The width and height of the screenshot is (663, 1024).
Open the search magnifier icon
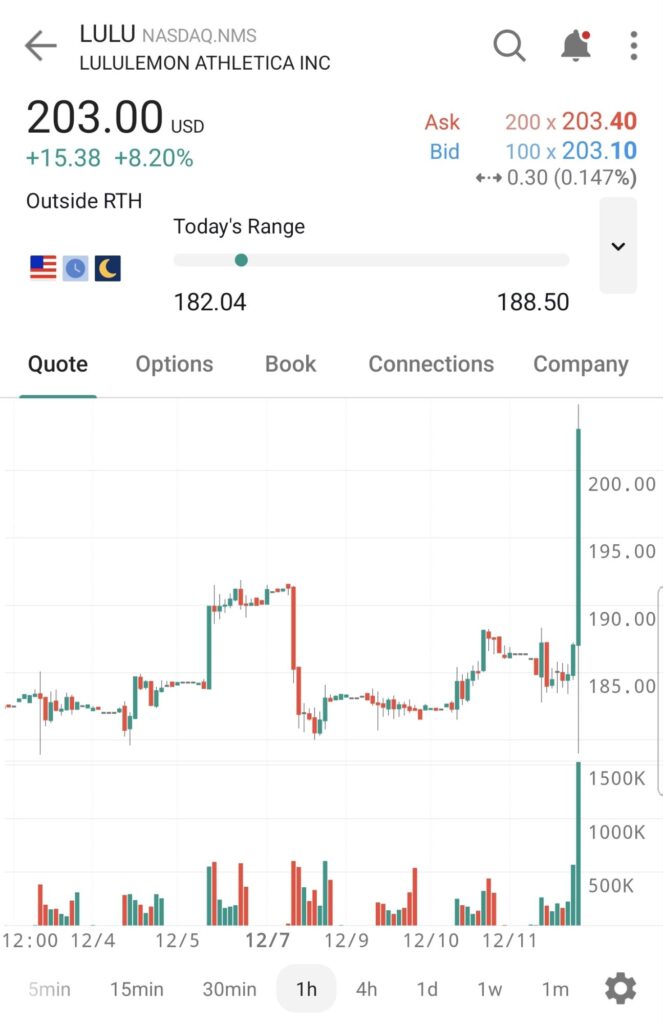pos(509,46)
